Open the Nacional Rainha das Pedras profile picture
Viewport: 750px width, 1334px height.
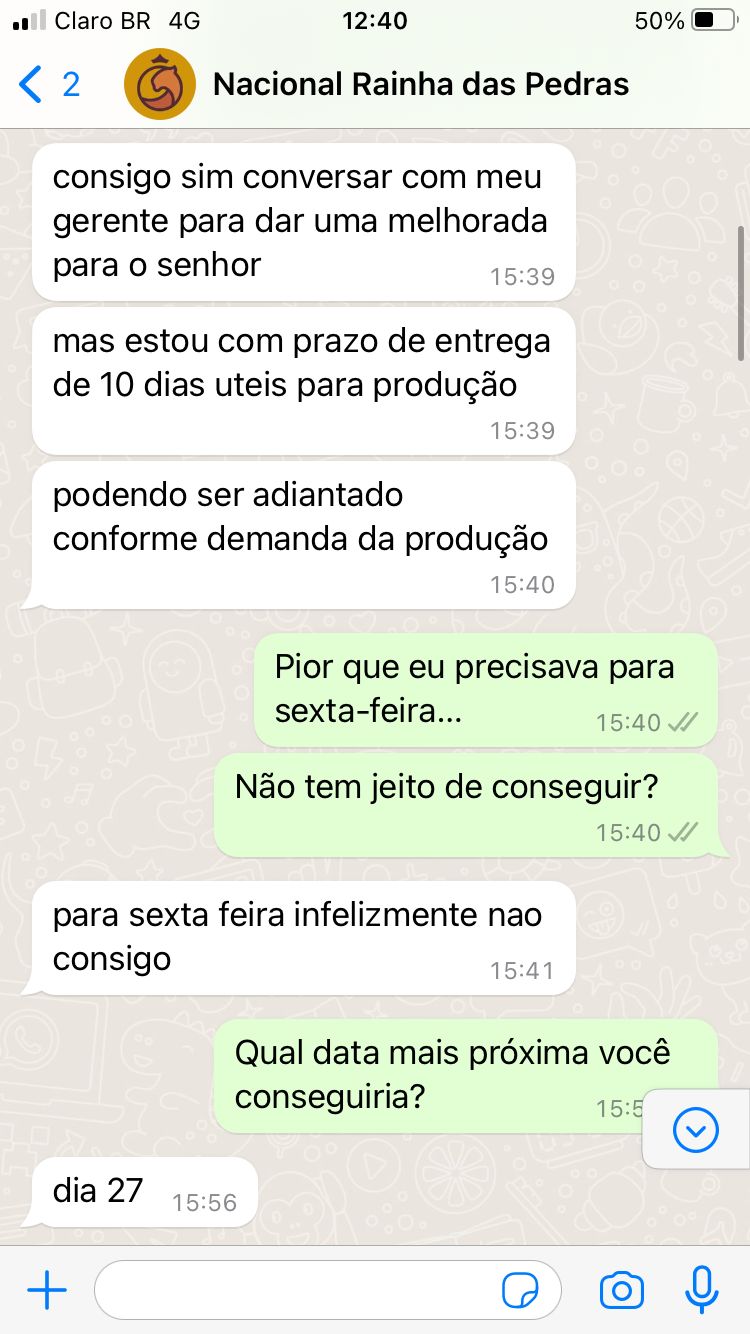pos(160,84)
